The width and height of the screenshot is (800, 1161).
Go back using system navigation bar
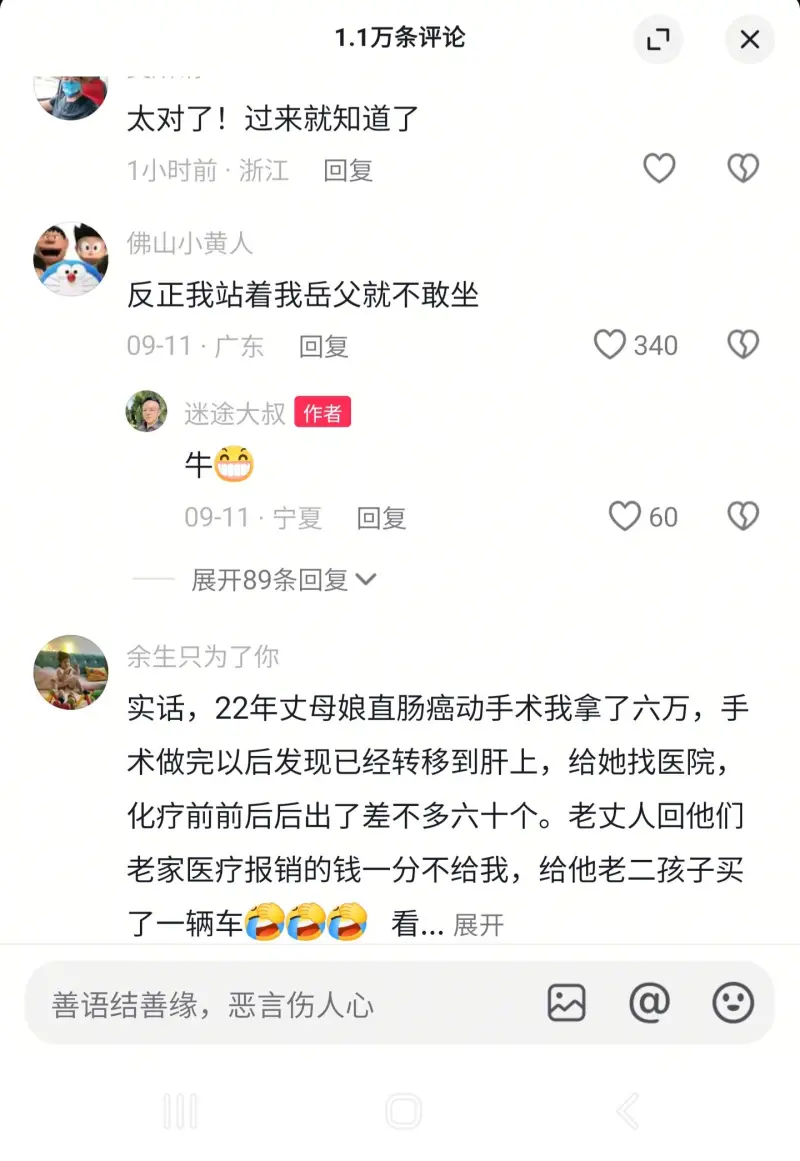pos(628,1111)
